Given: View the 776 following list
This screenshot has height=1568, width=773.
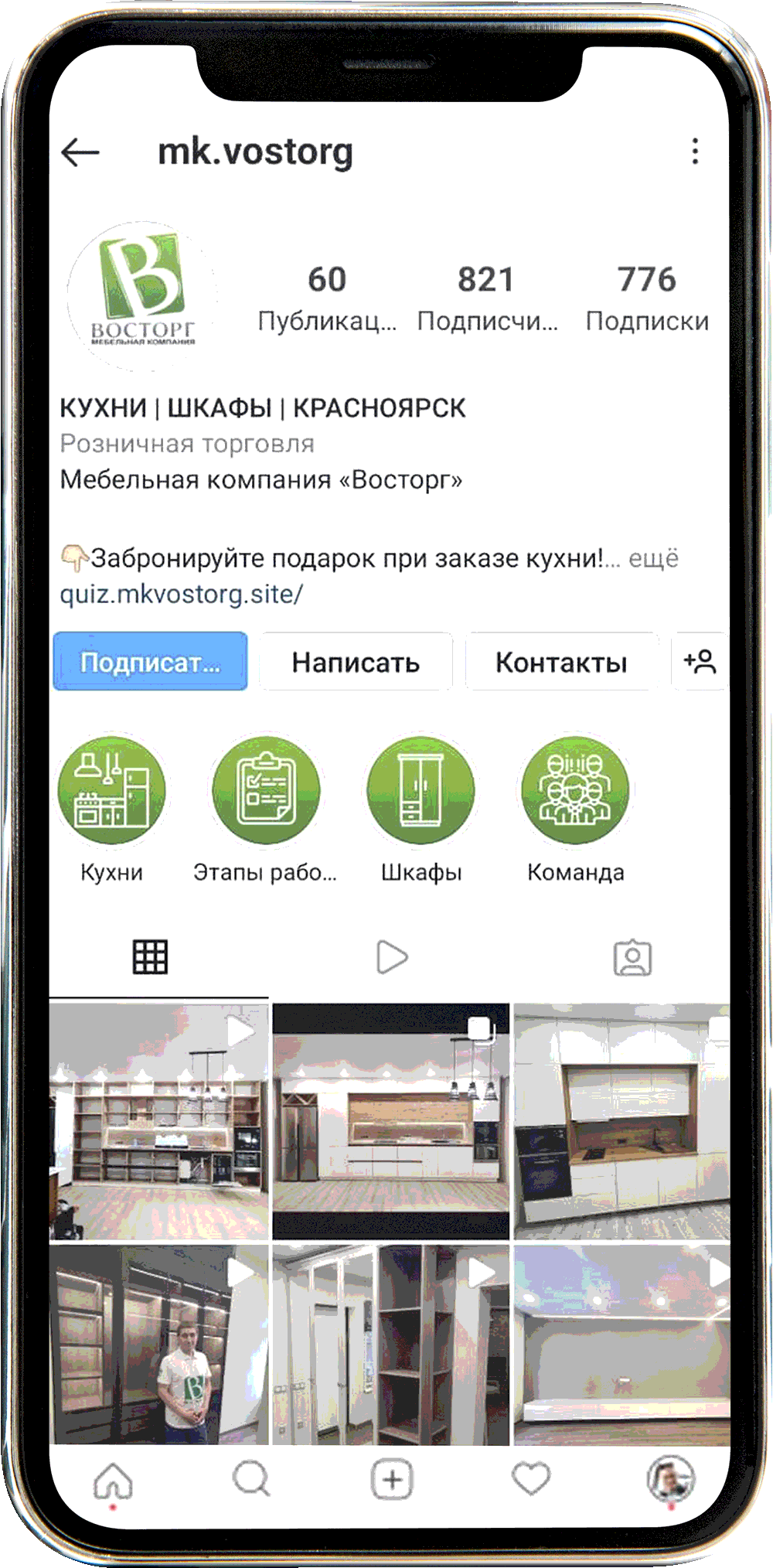Looking at the screenshot, I should pyautogui.click(x=646, y=298).
